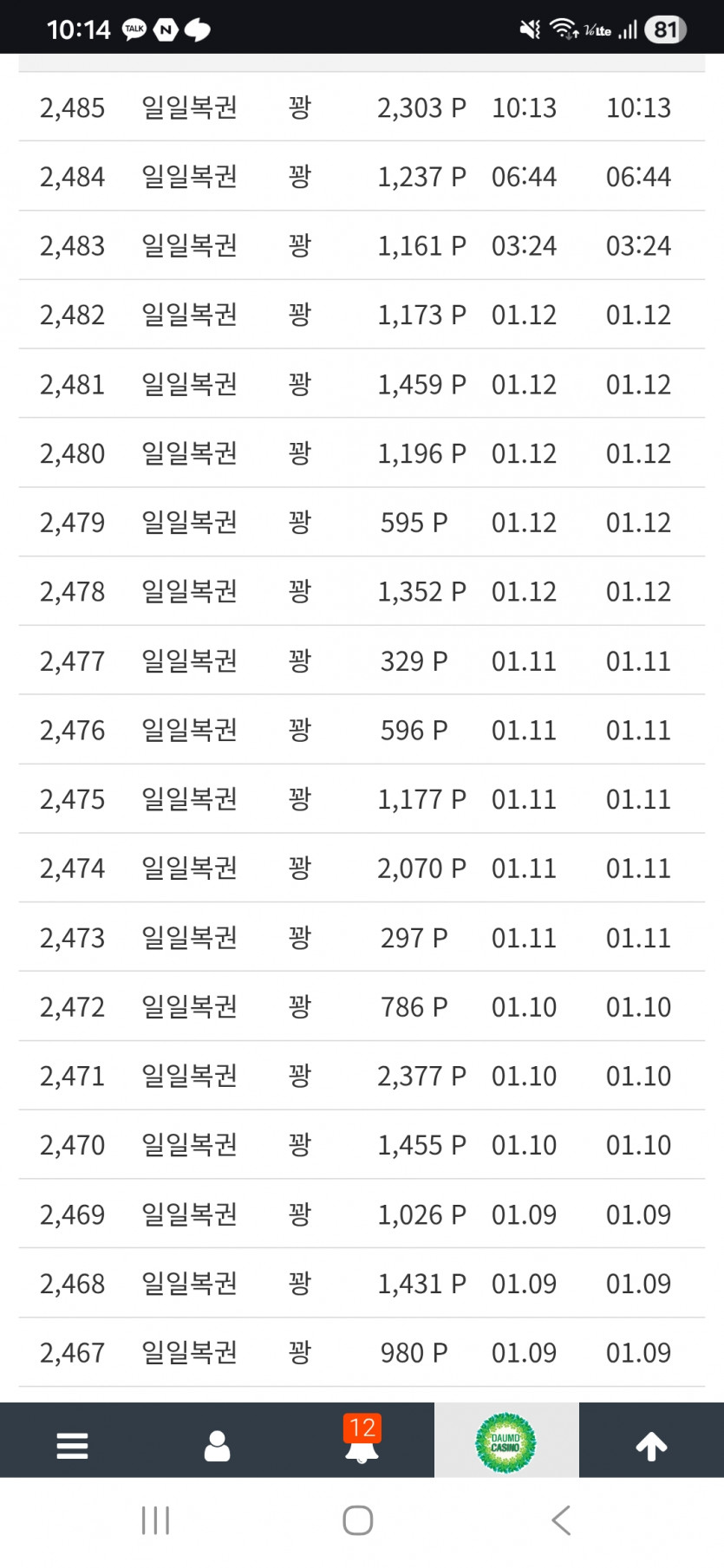This screenshot has height=1568, width=724.
Task: Tap the mute status icon in status bar
Action: coord(530,29)
